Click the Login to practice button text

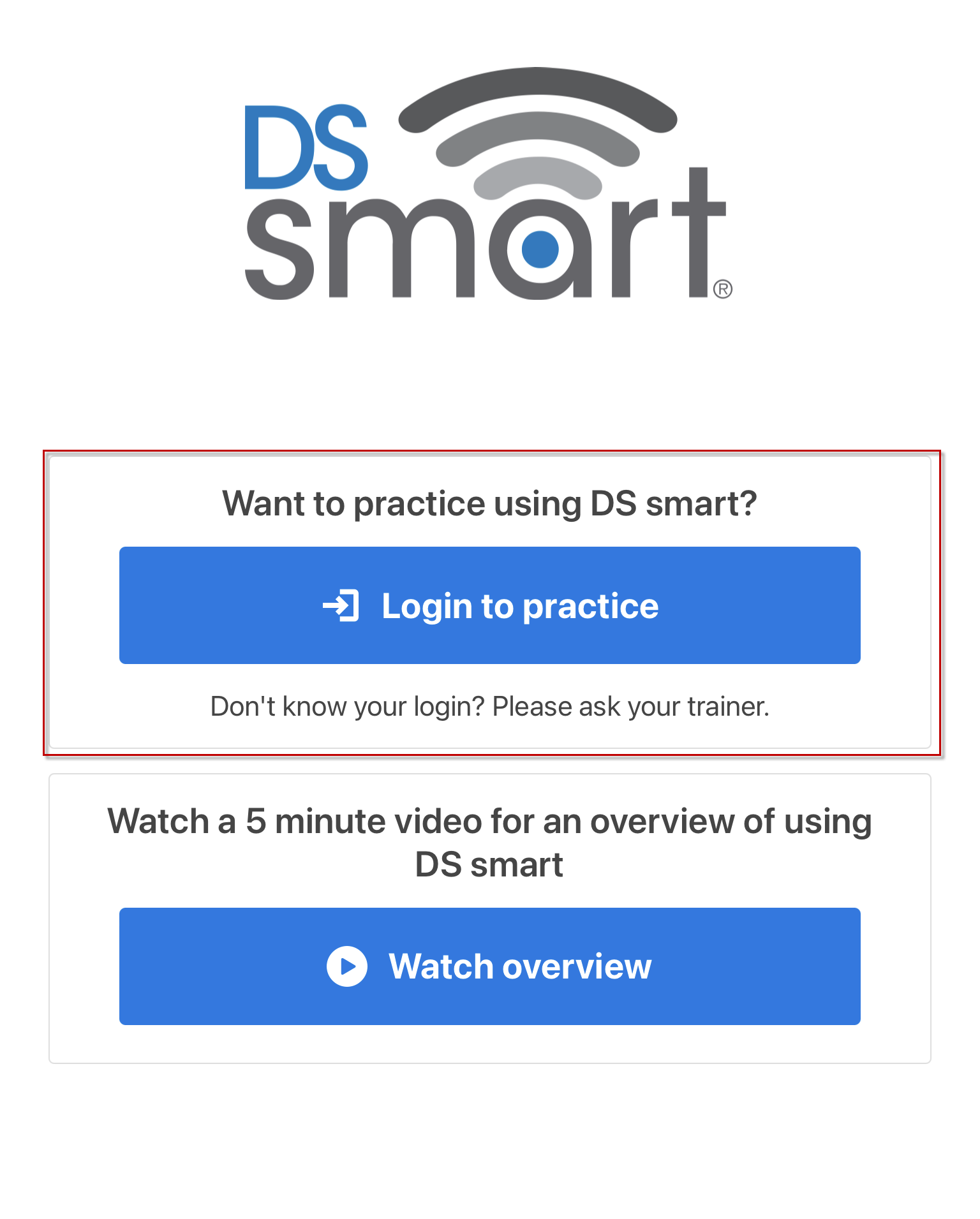tap(520, 605)
